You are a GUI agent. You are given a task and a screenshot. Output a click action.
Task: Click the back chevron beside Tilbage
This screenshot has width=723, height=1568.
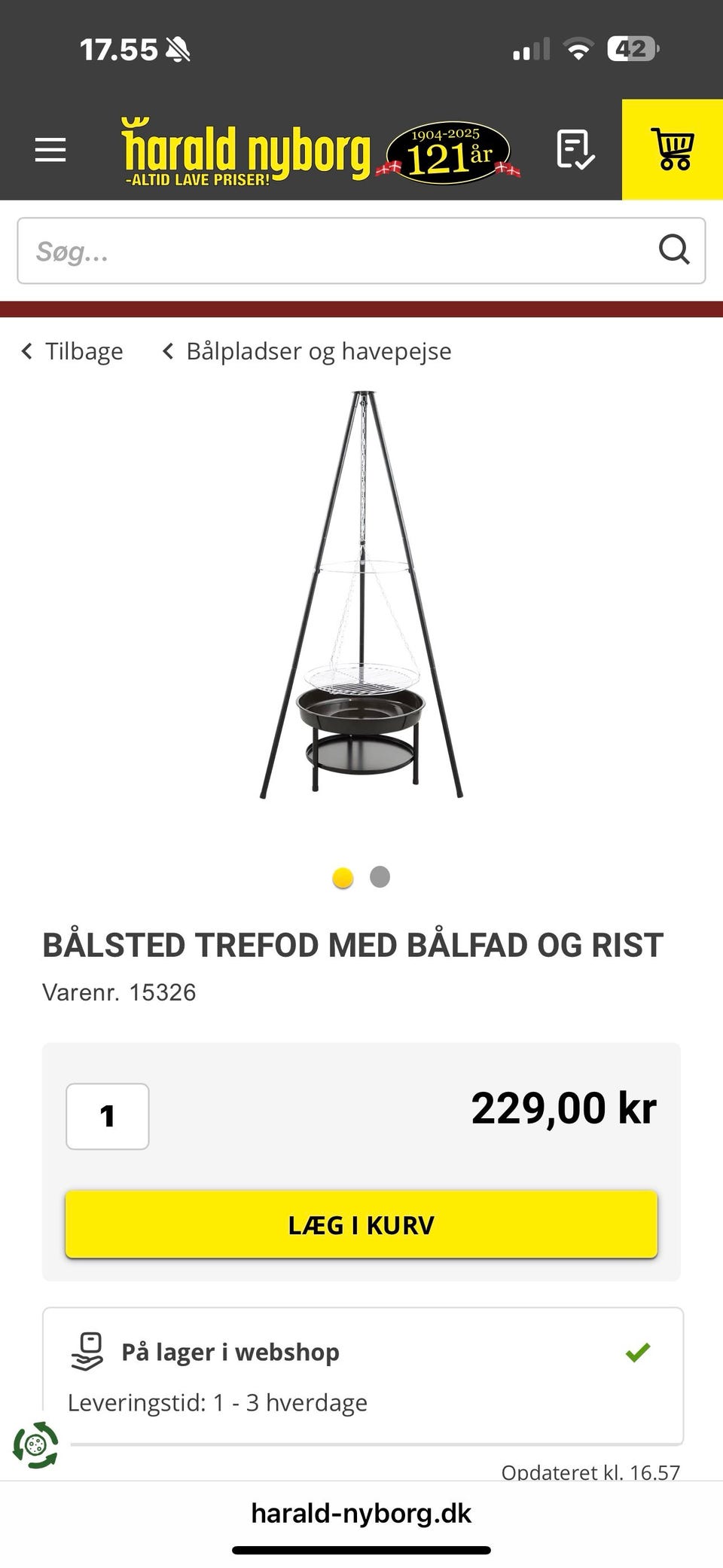click(x=26, y=350)
